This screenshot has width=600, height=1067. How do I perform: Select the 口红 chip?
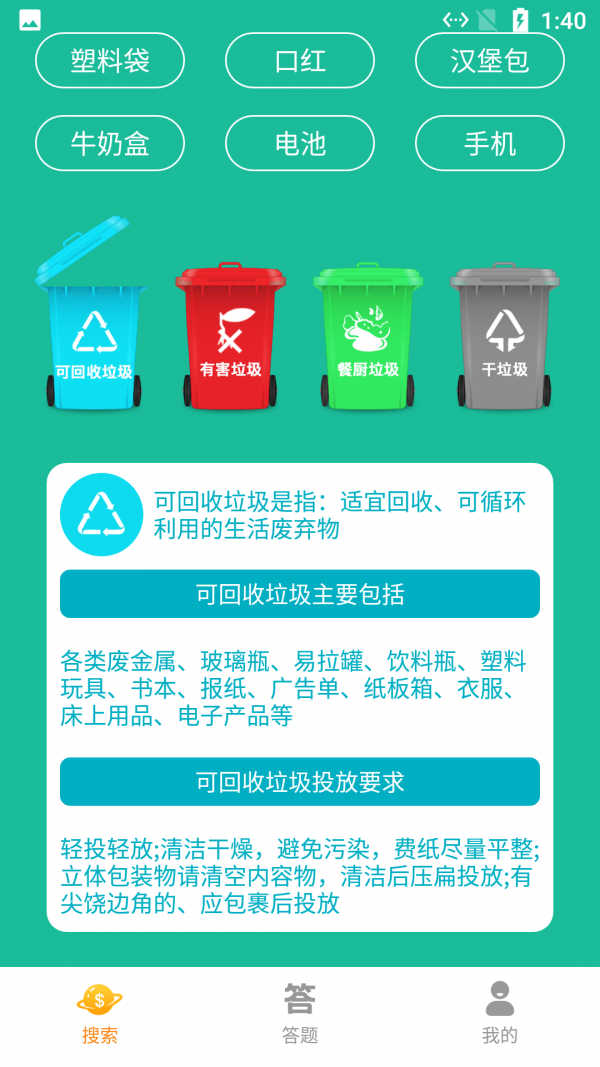[x=300, y=61]
